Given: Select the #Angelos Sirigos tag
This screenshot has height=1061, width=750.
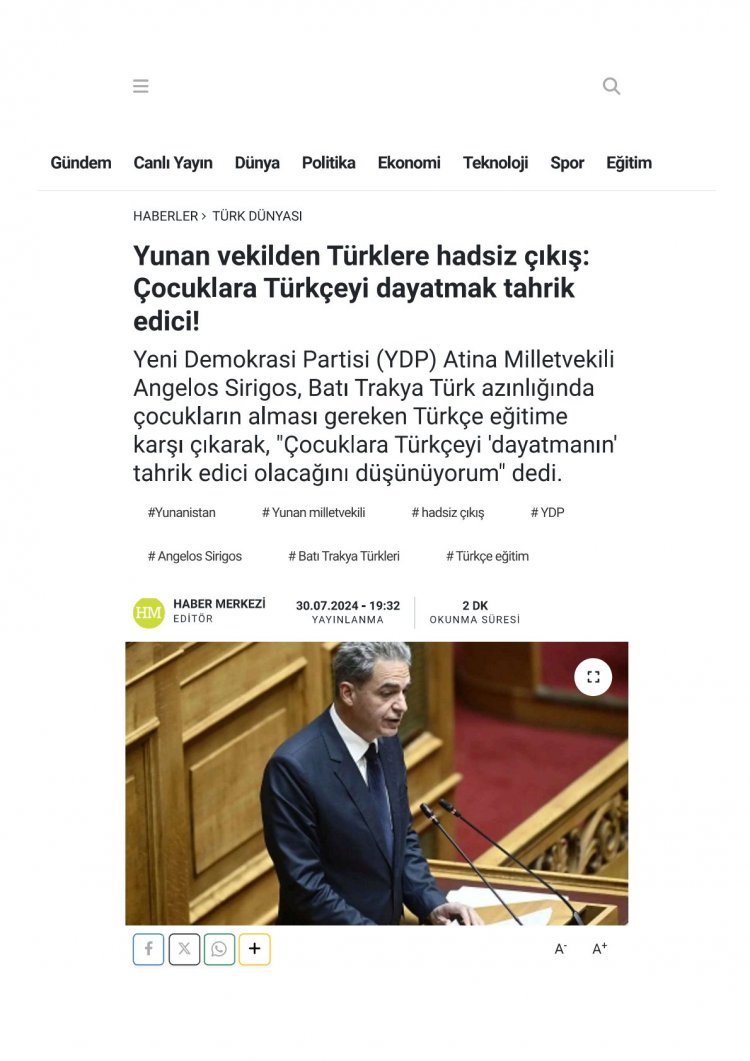Looking at the screenshot, I should [x=195, y=557].
